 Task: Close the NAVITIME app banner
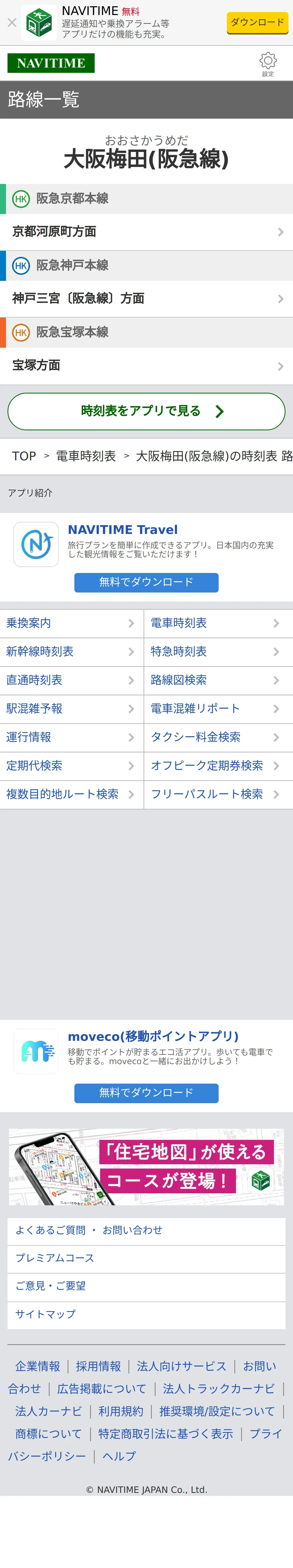12,23
